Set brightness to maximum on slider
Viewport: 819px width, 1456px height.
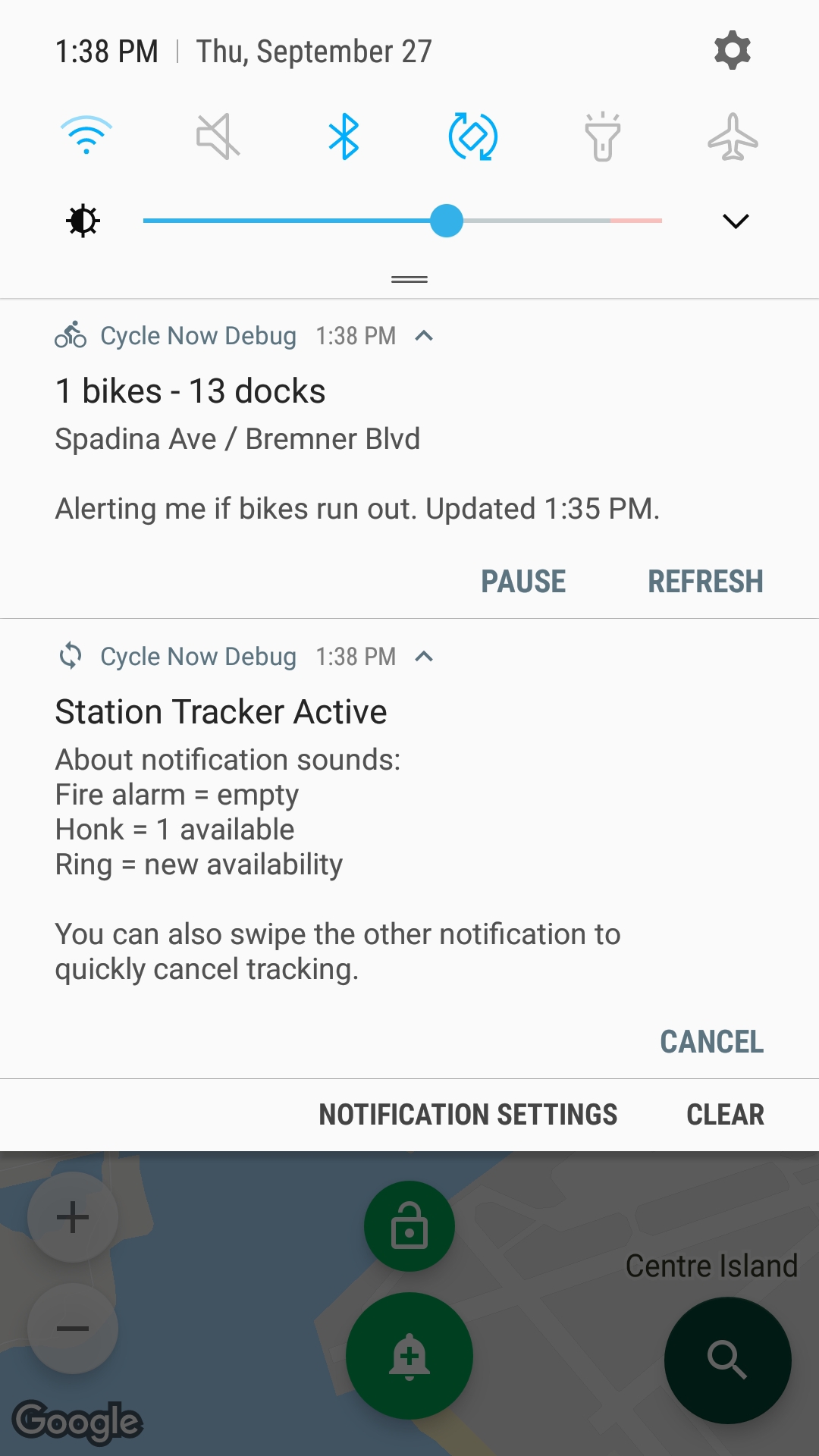pos(661,221)
